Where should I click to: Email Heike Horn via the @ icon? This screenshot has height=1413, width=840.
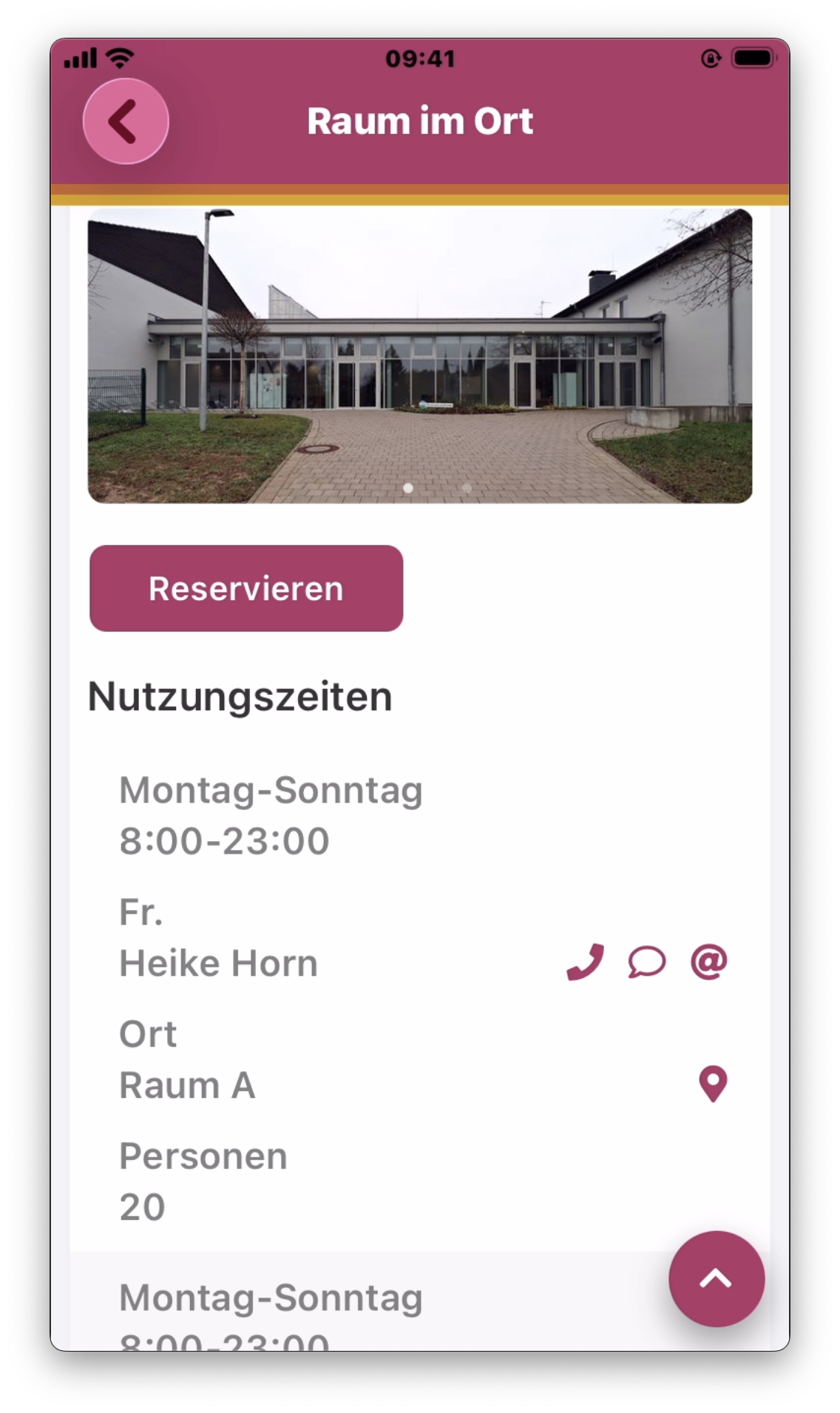(709, 962)
